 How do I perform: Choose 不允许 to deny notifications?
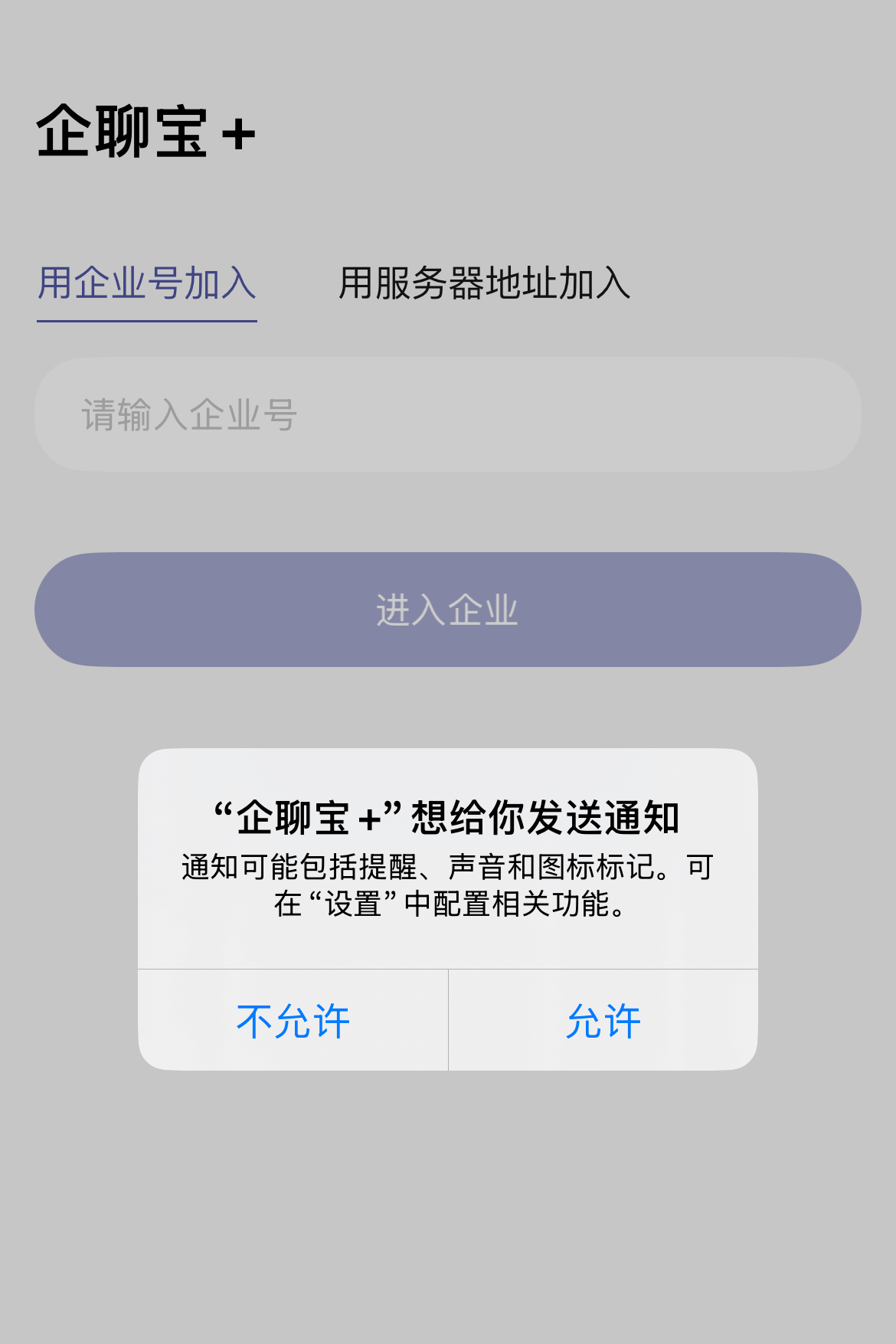(293, 1021)
